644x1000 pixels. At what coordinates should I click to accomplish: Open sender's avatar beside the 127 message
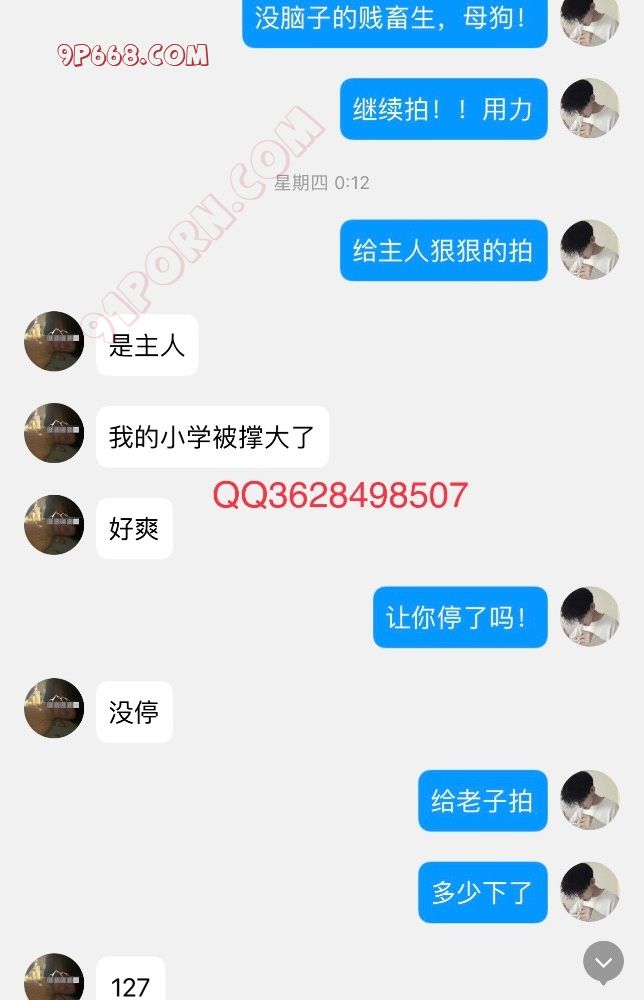point(54,978)
